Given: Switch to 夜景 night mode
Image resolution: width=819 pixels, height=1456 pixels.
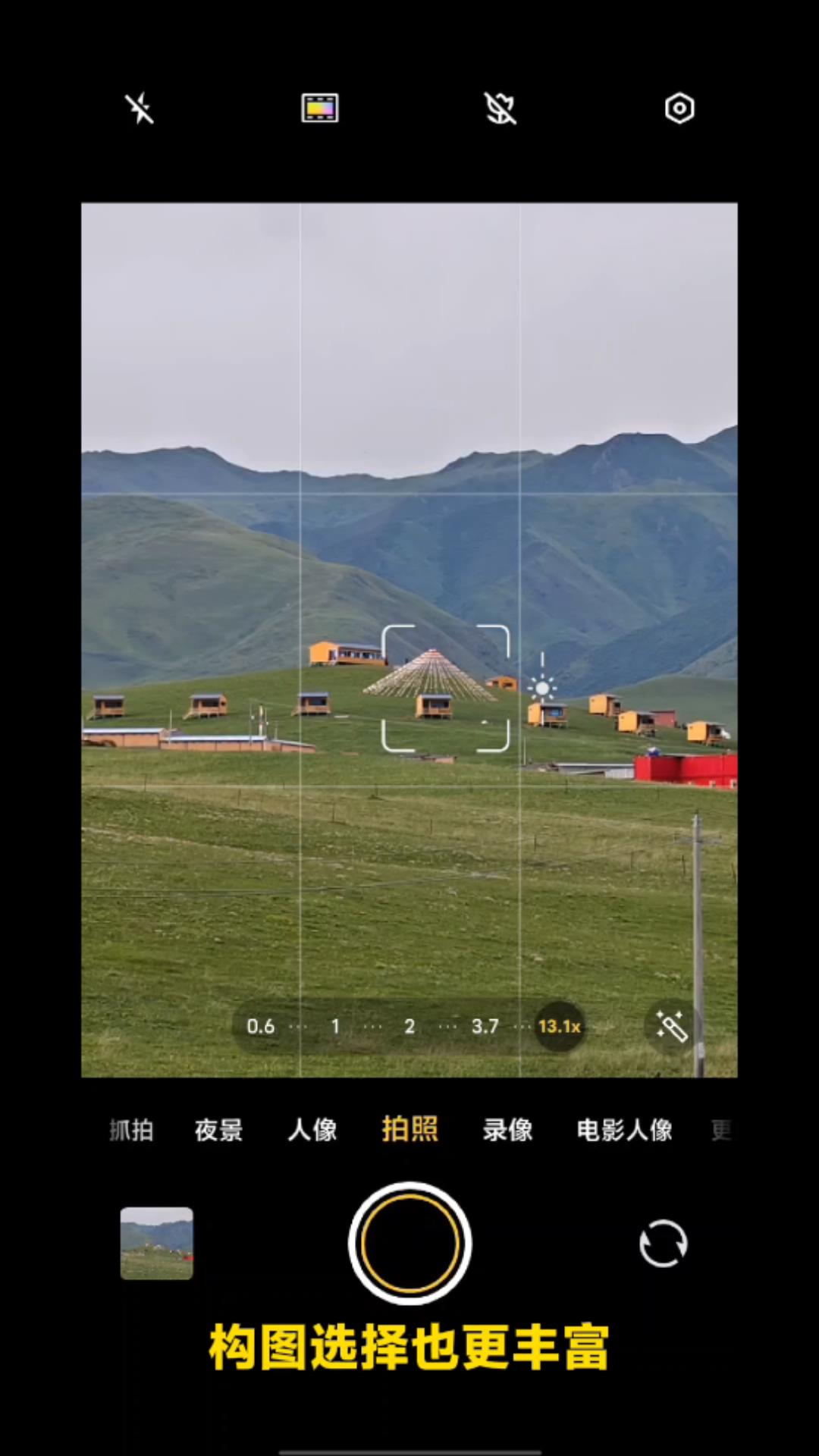Looking at the screenshot, I should pos(218,1130).
